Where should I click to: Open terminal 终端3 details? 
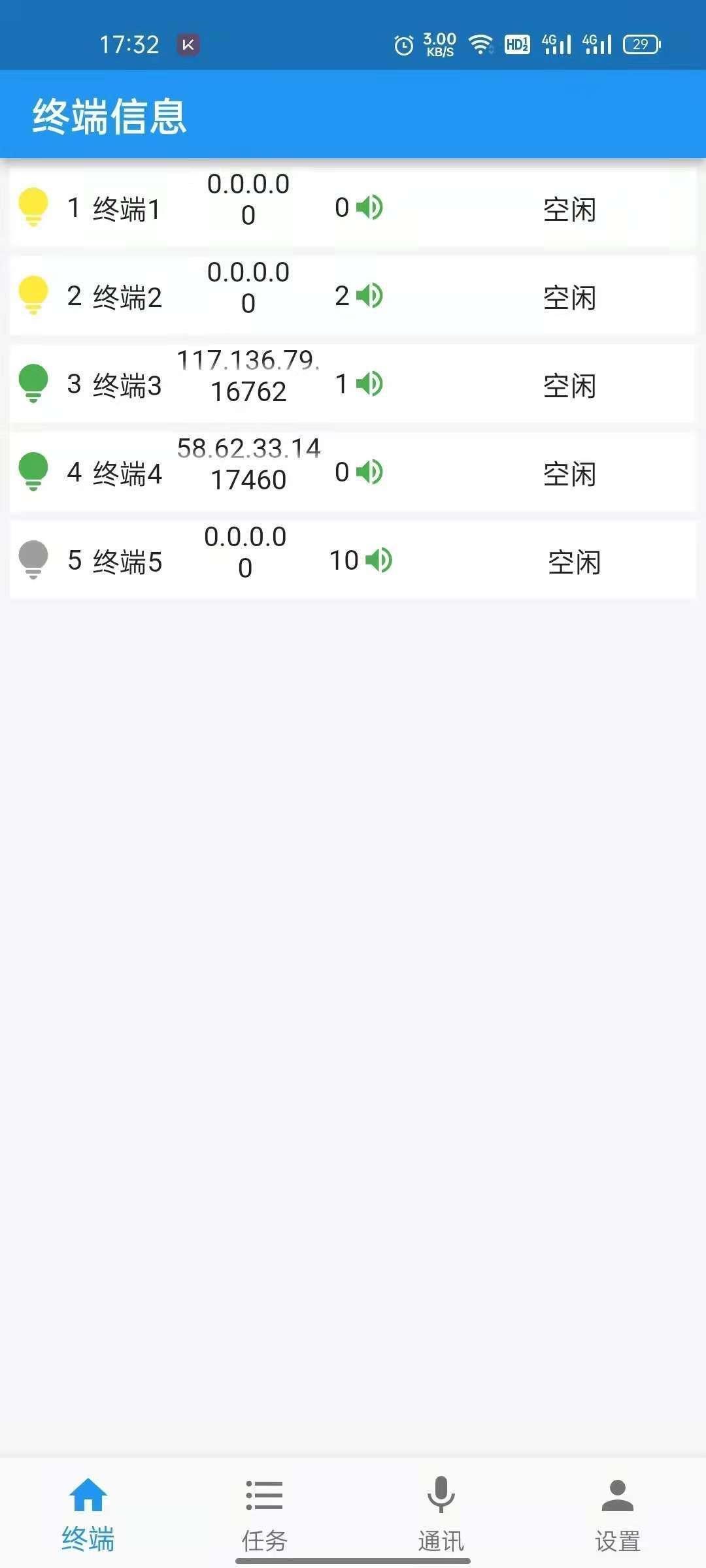click(x=353, y=385)
